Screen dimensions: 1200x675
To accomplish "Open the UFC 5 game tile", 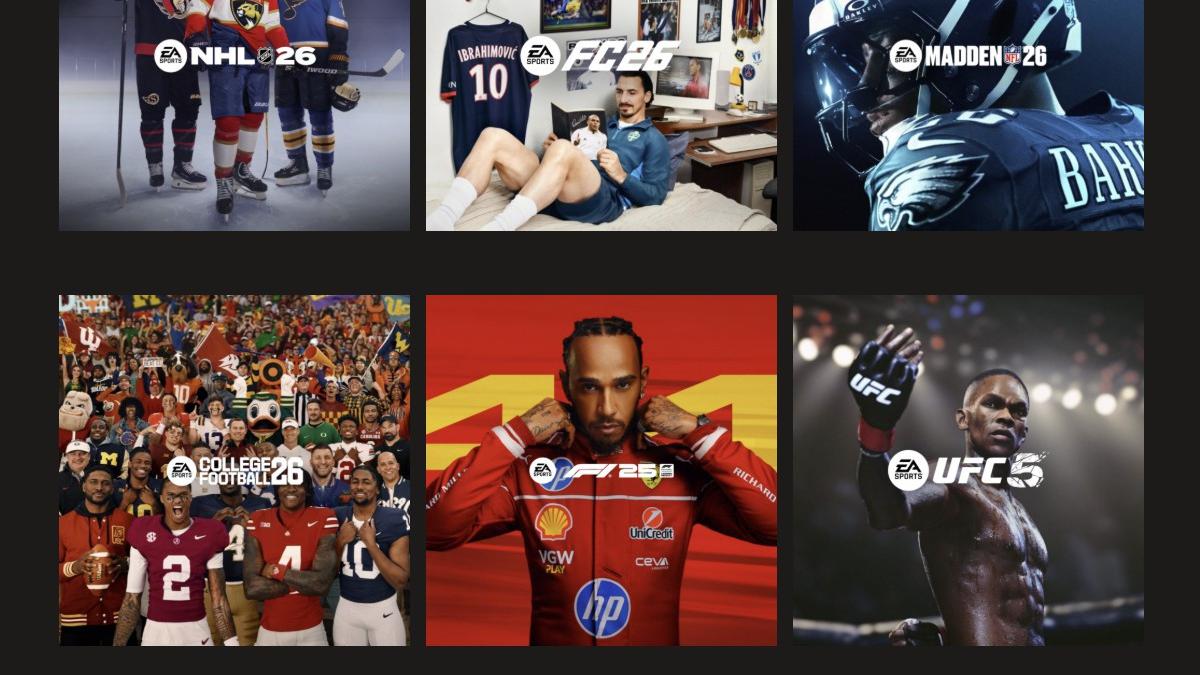I will point(968,470).
